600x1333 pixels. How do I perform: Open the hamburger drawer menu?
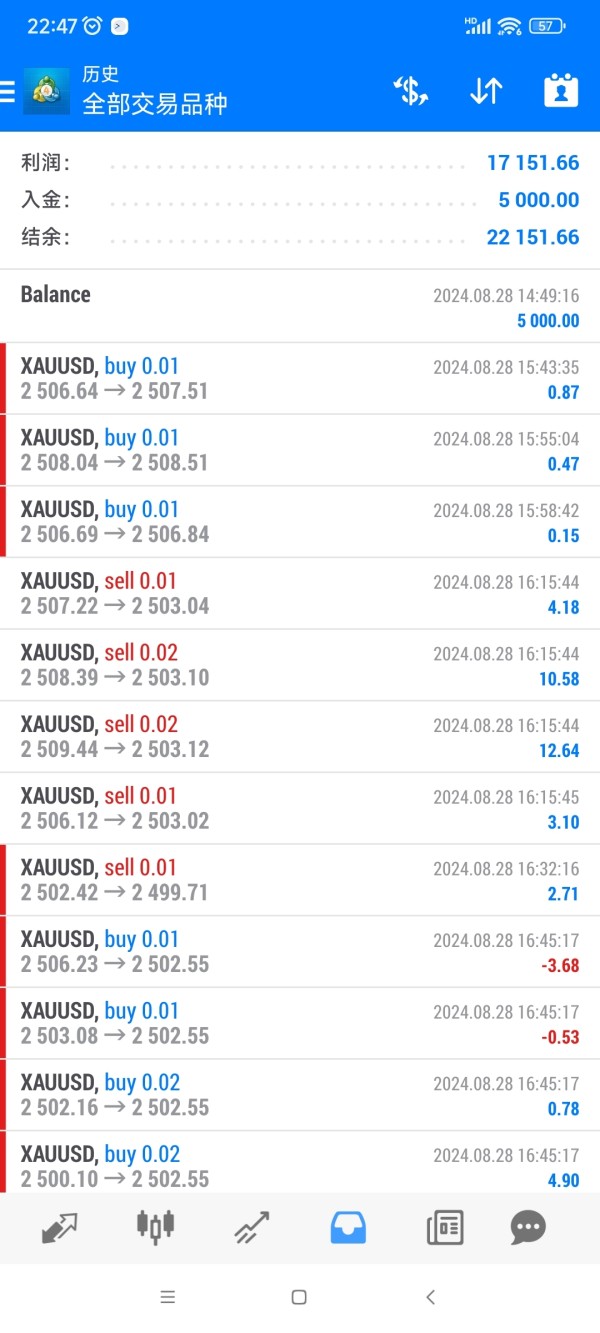pyautogui.click(x=7, y=92)
